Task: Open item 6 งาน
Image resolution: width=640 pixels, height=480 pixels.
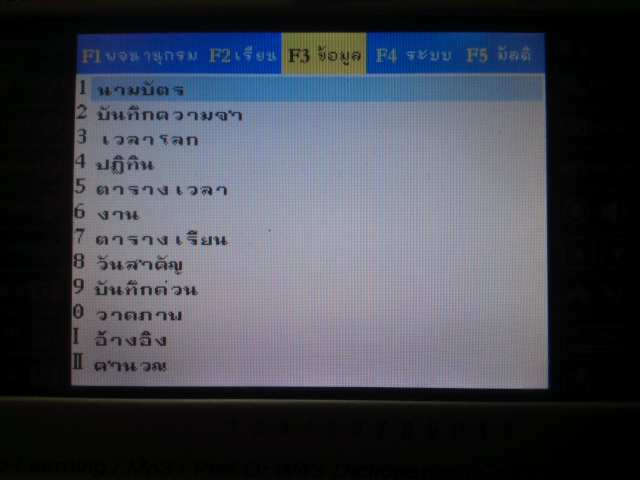Action: point(118,214)
